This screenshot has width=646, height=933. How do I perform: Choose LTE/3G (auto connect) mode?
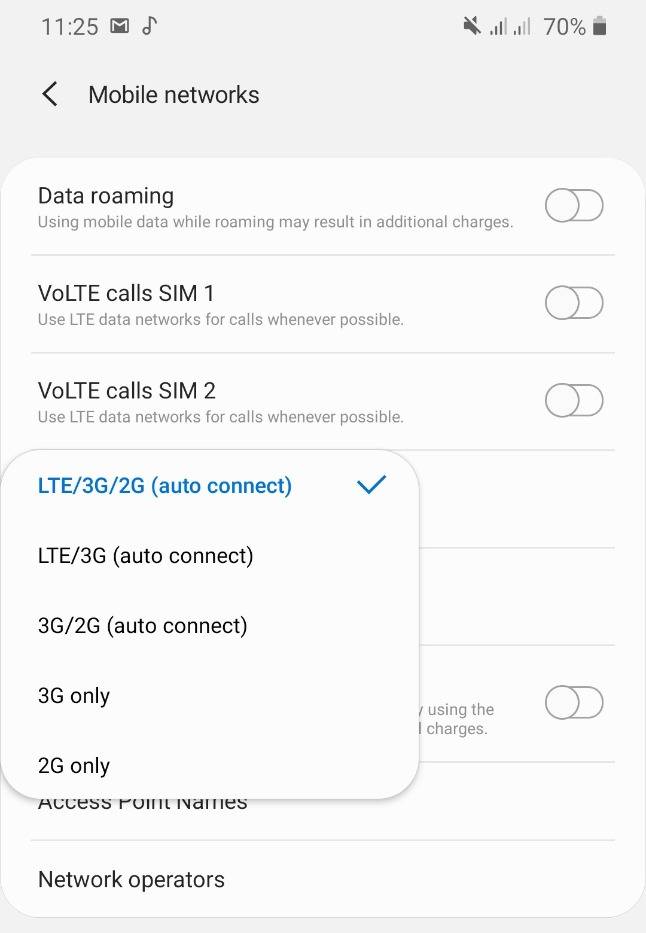point(146,556)
